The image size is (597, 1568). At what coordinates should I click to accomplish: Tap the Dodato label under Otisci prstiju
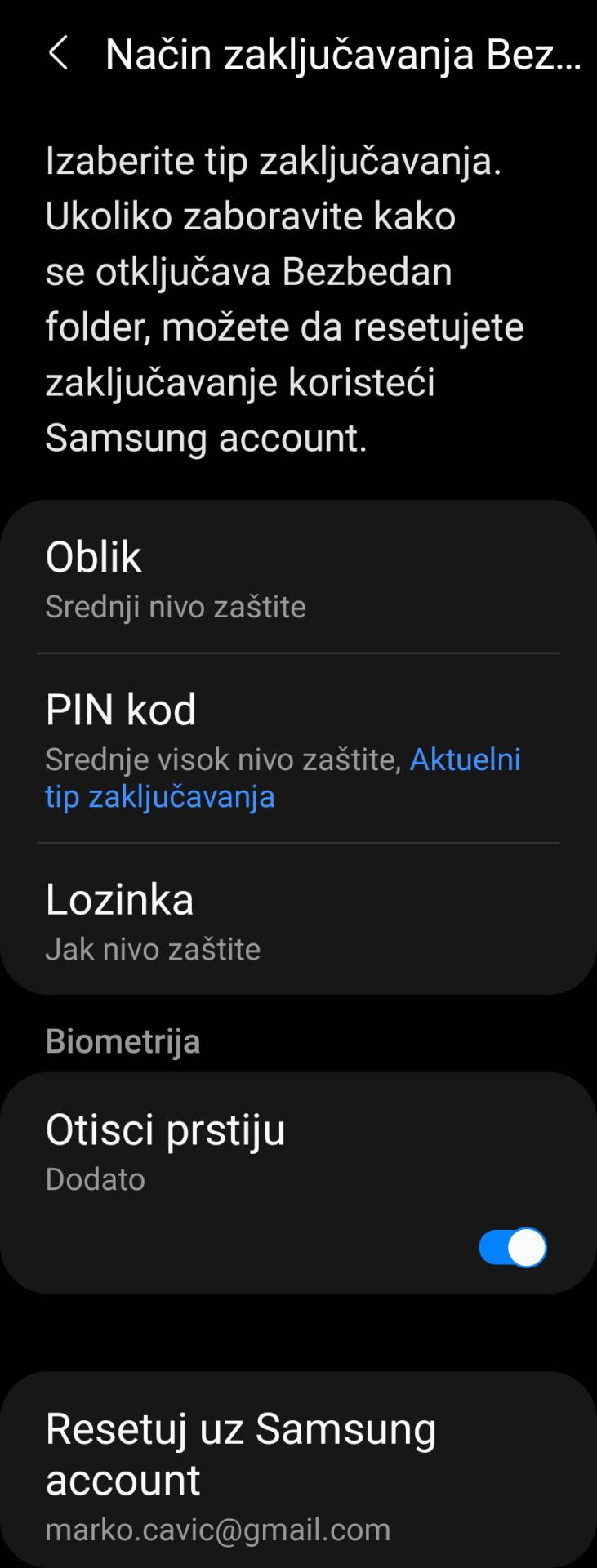(x=95, y=1178)
